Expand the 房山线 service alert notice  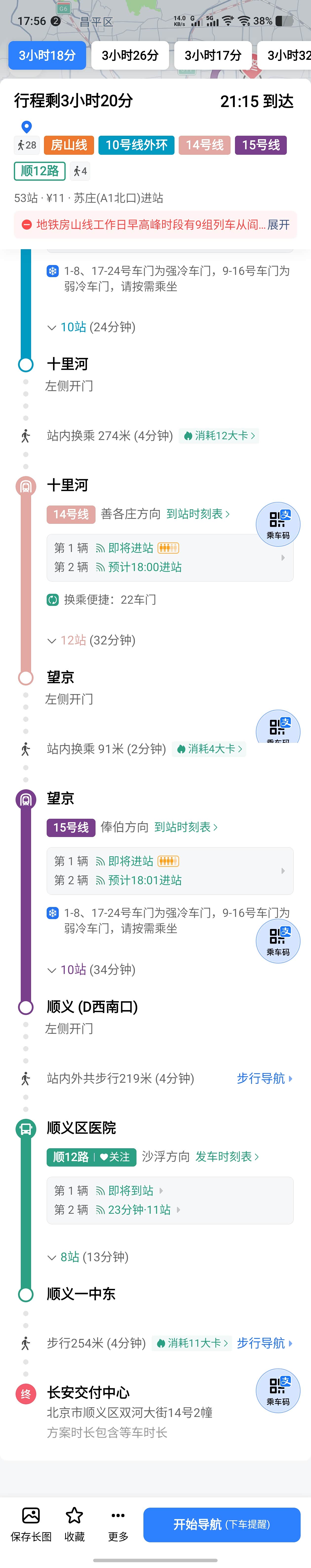[279, 225]
